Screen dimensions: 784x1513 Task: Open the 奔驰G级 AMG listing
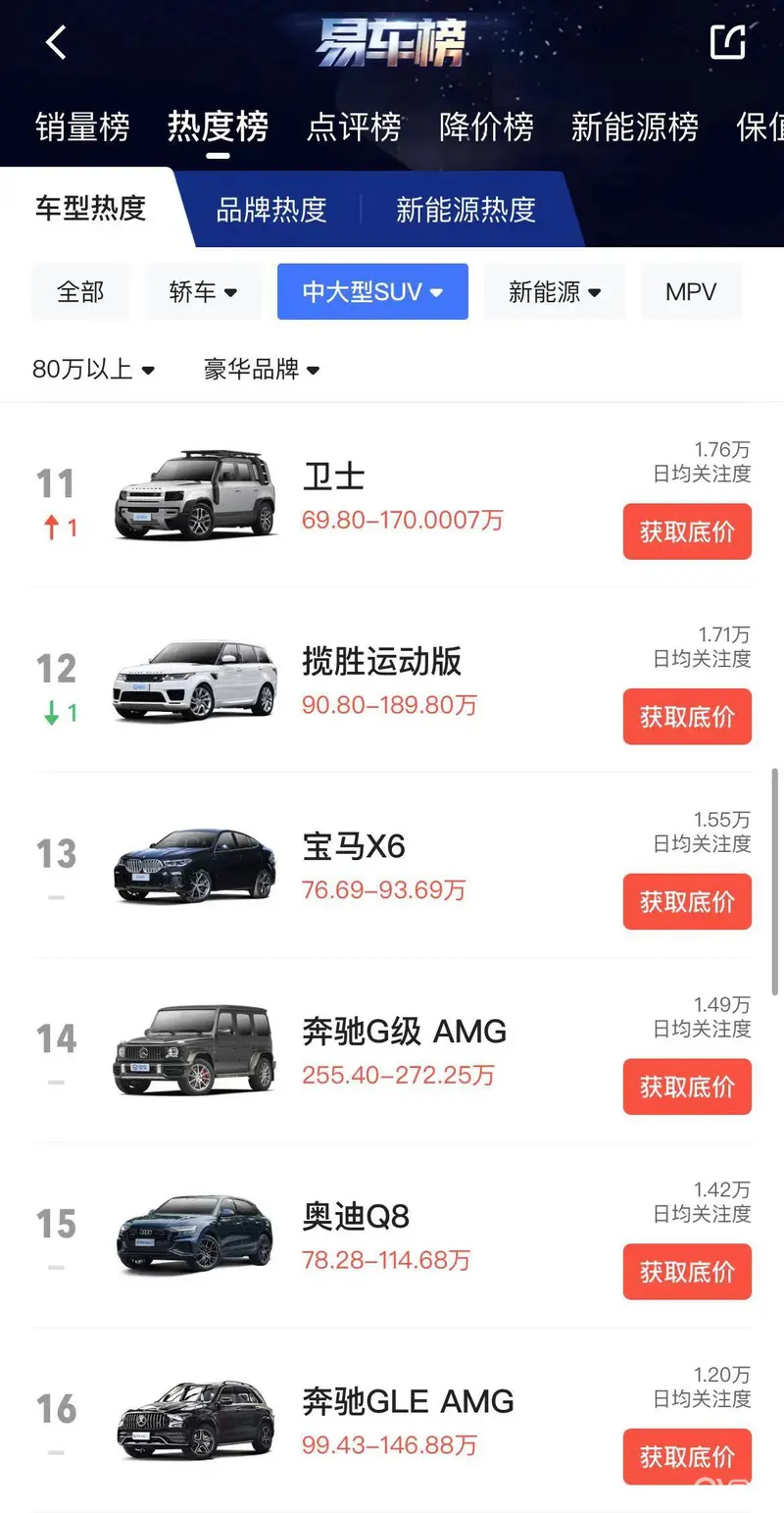click(404, 1032)
